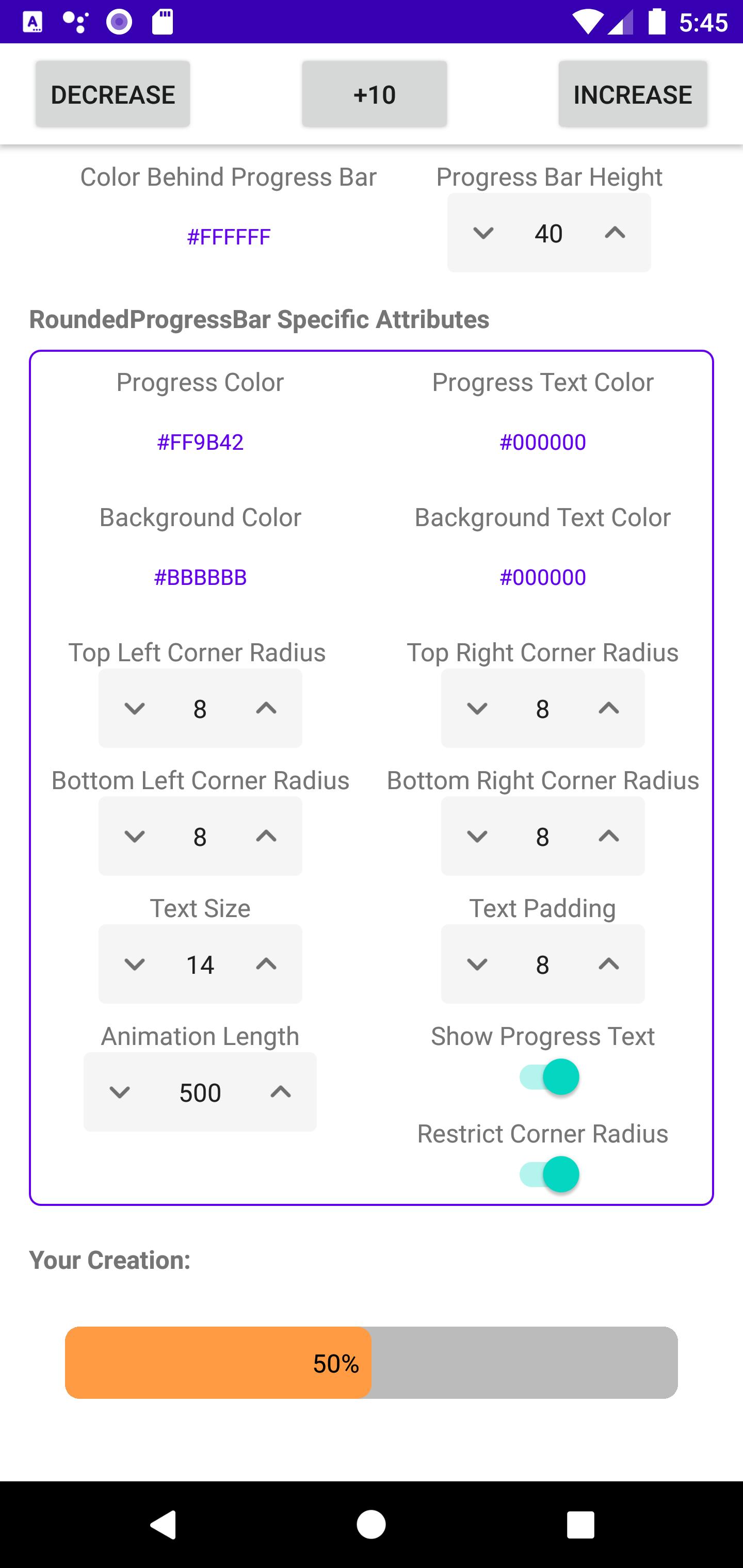Go back using system navigation
Viewport: 743px width, 1568px height.
pos(163,1525)
